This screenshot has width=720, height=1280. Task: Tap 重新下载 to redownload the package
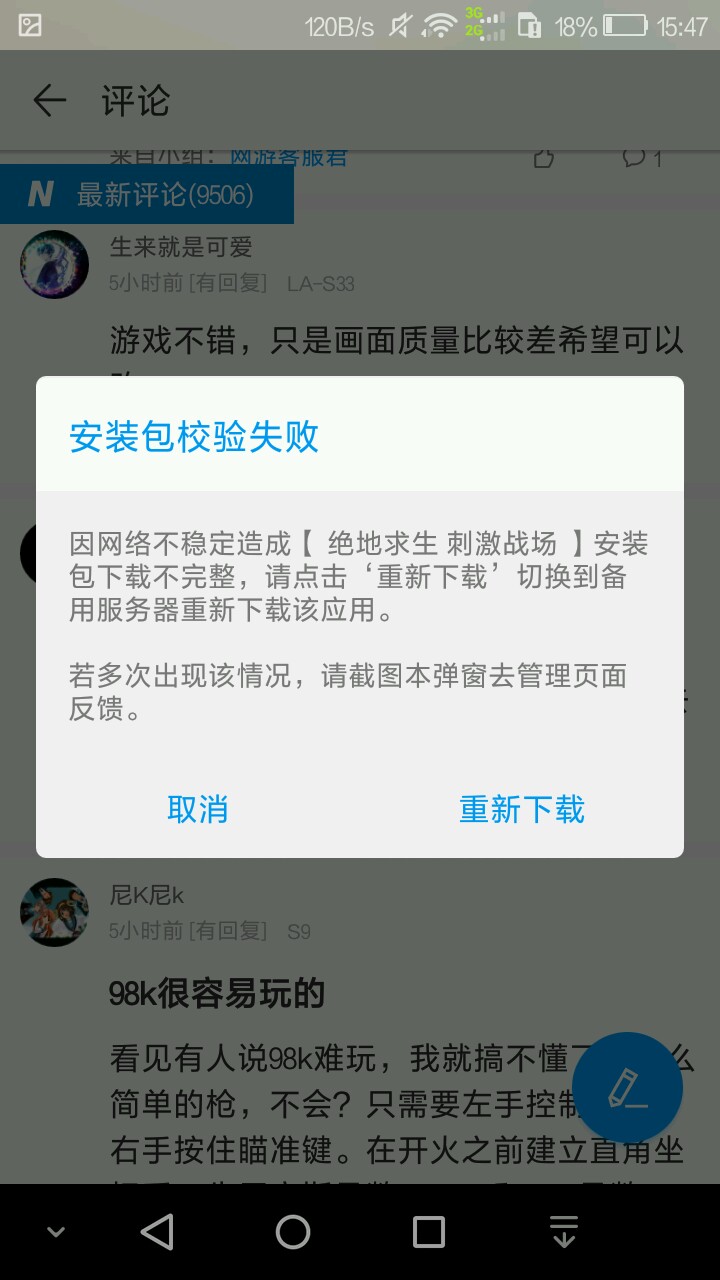pos(521,809)
